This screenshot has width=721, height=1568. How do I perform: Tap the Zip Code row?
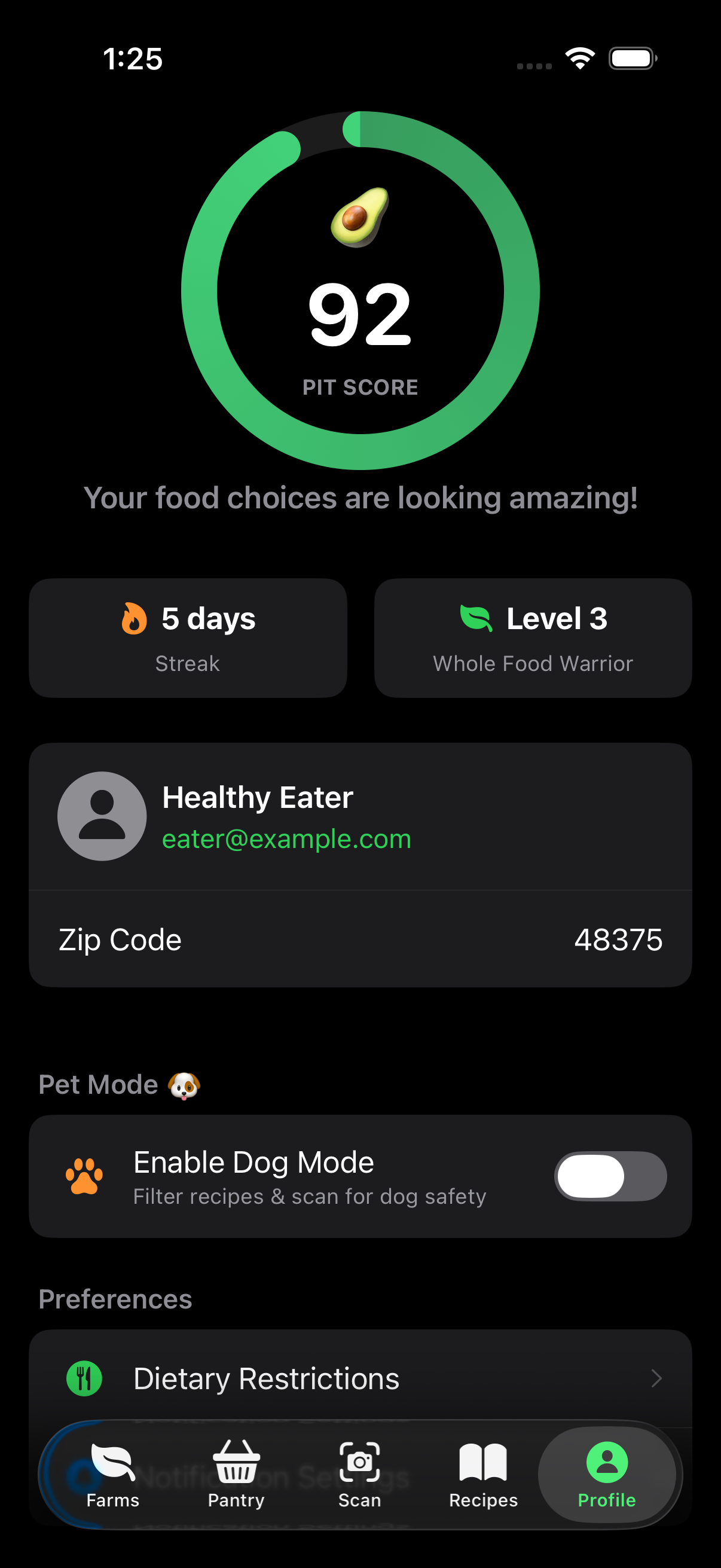[x=360, y=939]
